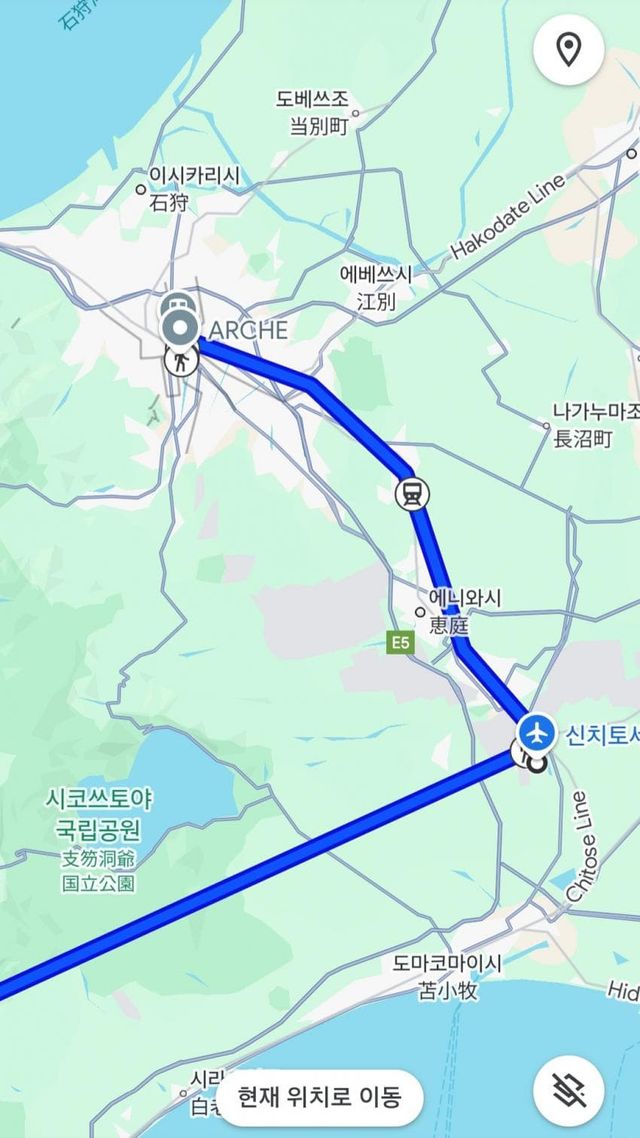
Task: Tap the location pin button
Action: tap(569, 49)
